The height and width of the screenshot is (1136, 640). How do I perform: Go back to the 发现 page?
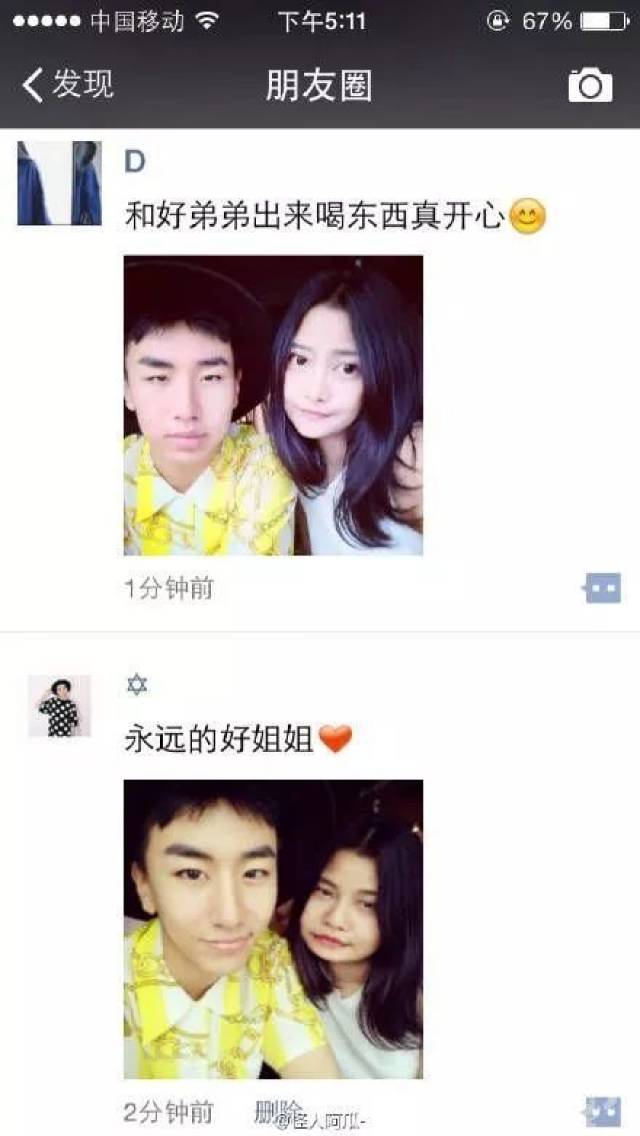[x=67, y=85]
